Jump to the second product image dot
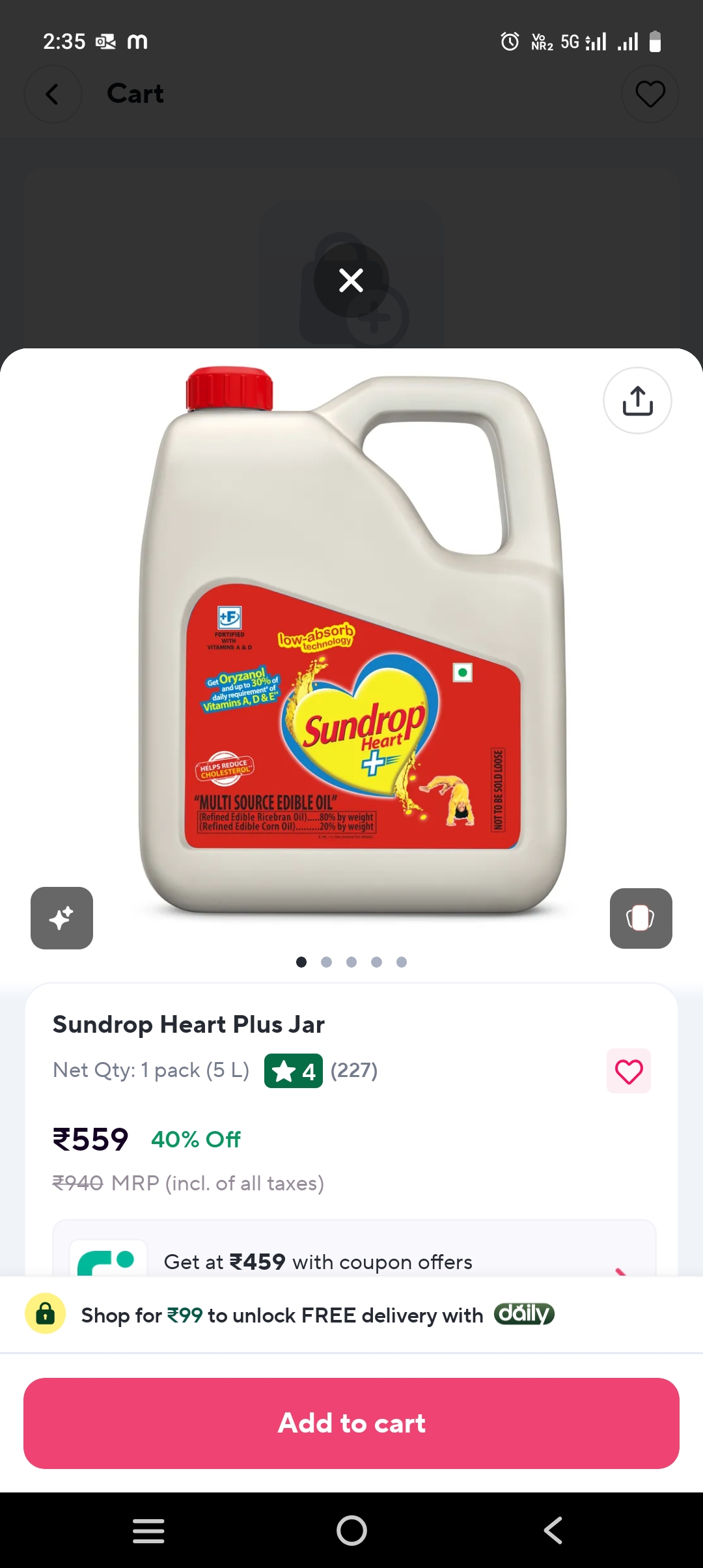703x1568 pixels. (327, 962)
